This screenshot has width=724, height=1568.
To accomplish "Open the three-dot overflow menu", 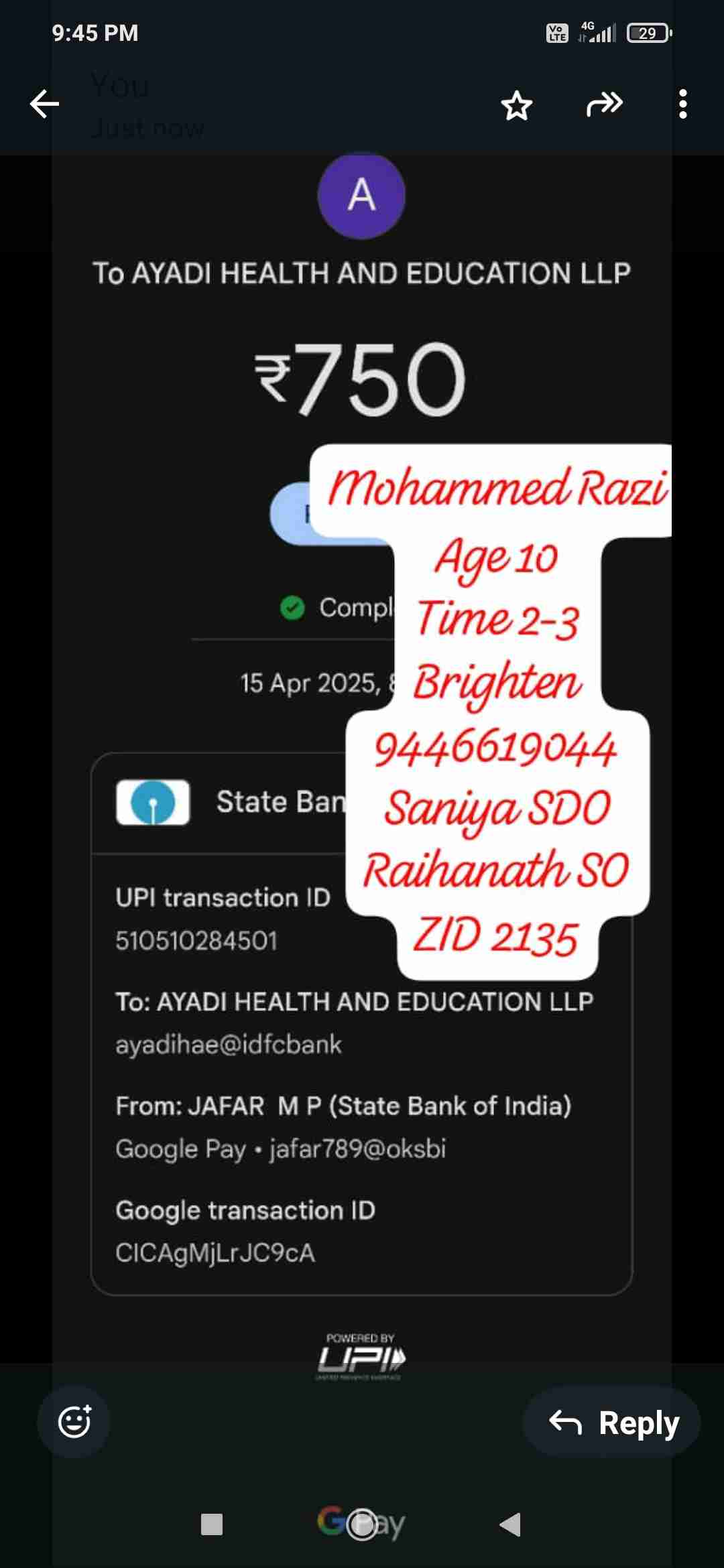I will pos(682,104).
